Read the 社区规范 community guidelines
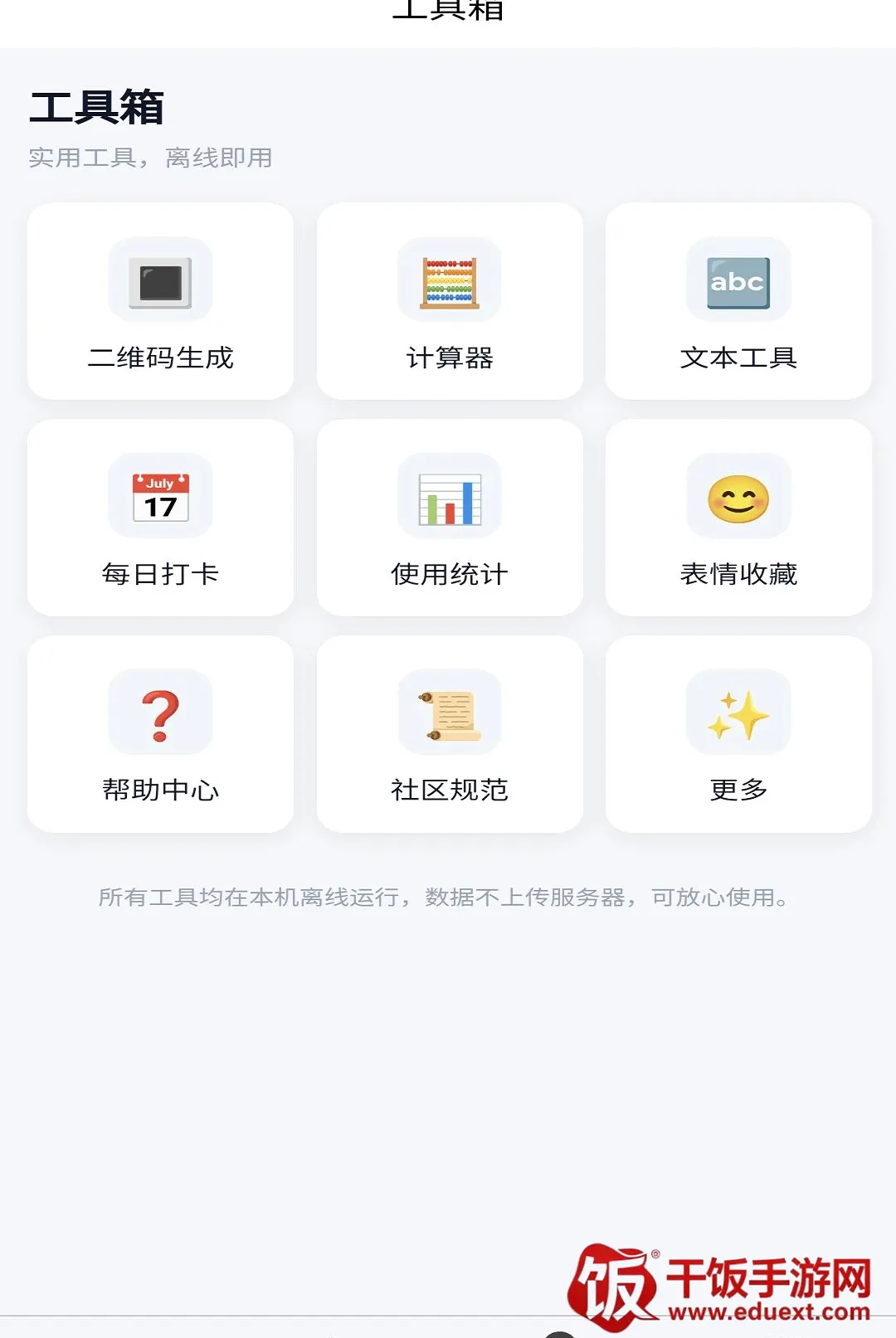 (450, 734)
